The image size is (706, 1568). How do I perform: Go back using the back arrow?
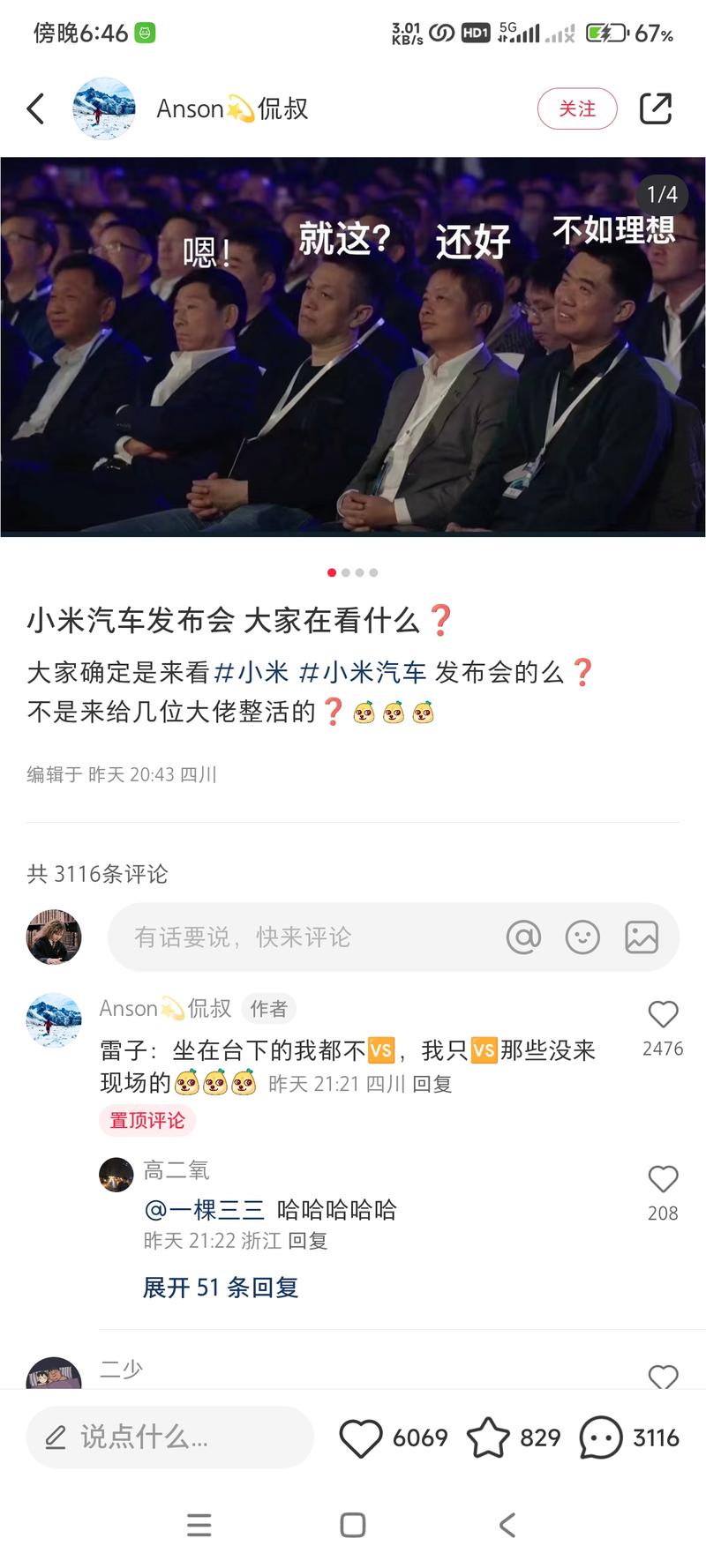click(x=34, y=108)
